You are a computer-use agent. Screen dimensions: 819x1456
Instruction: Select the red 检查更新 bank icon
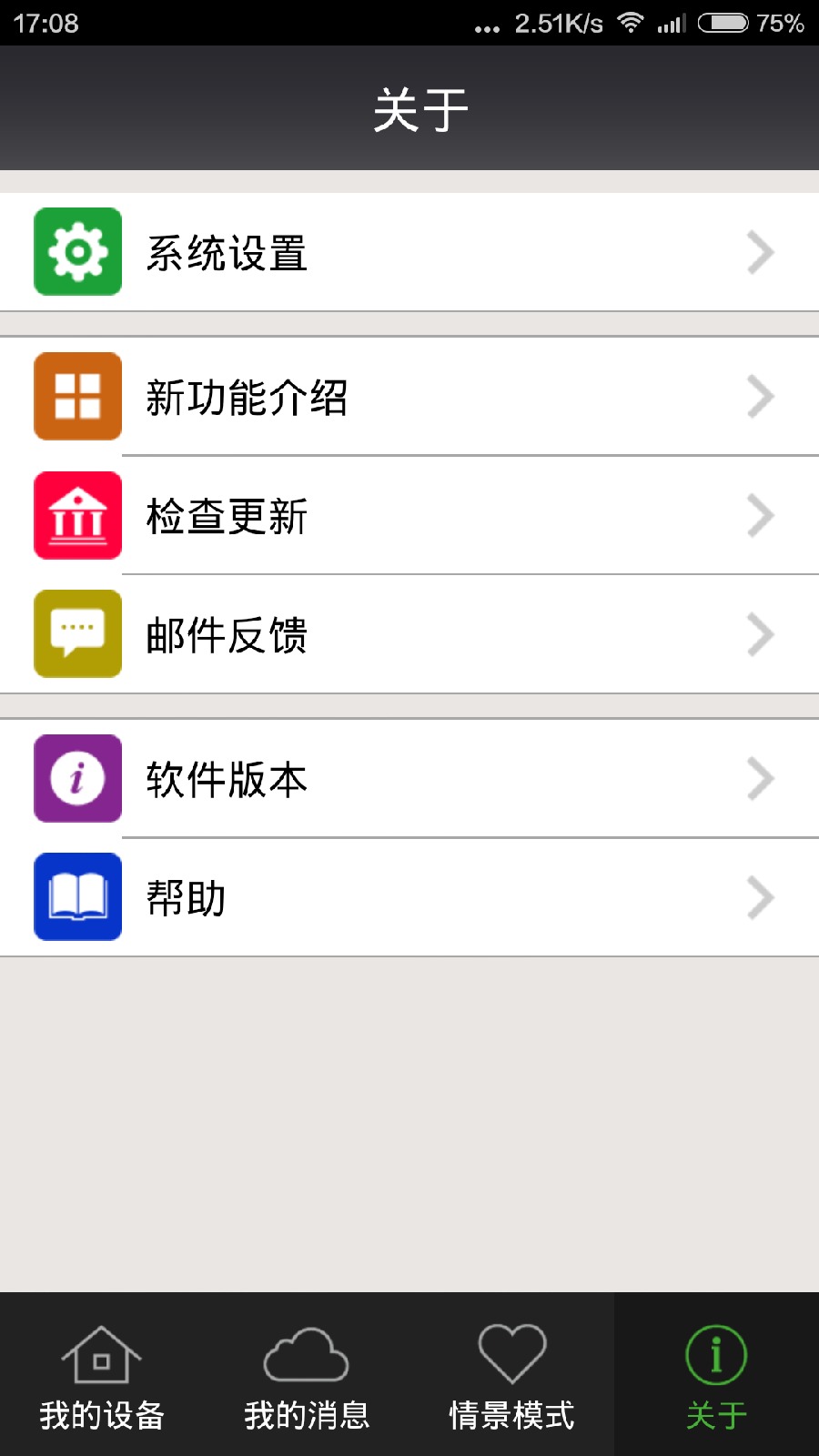(x=77, y=515)
